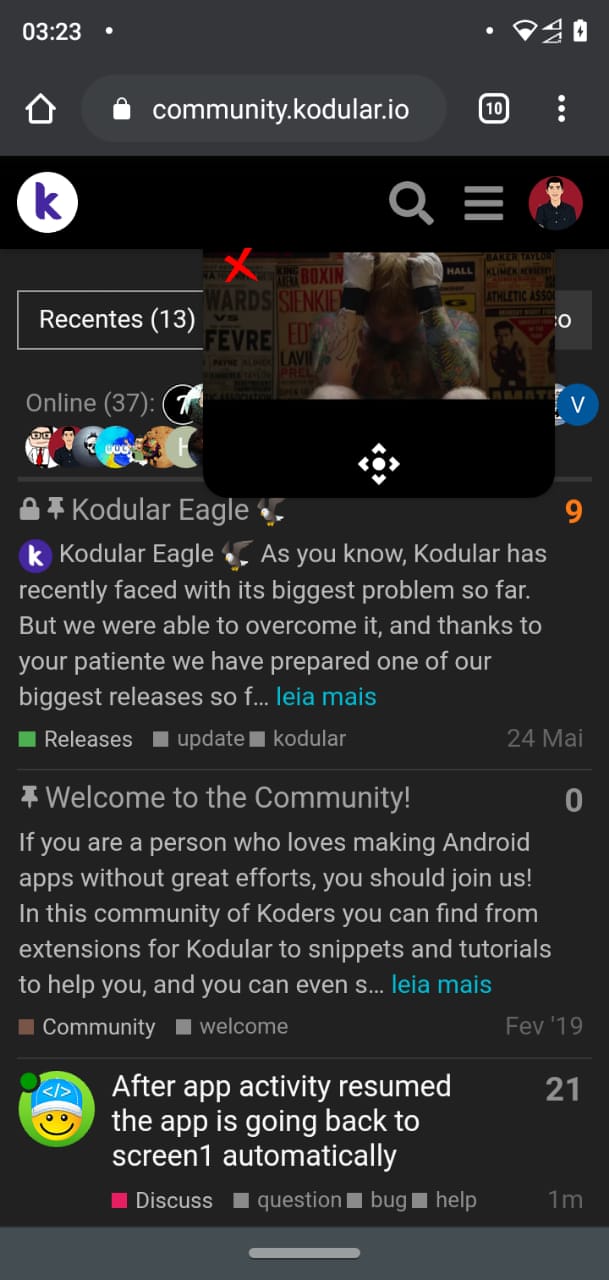609x1280 pixels.
Task: Open the kodular tag
Action: point(309,739)
